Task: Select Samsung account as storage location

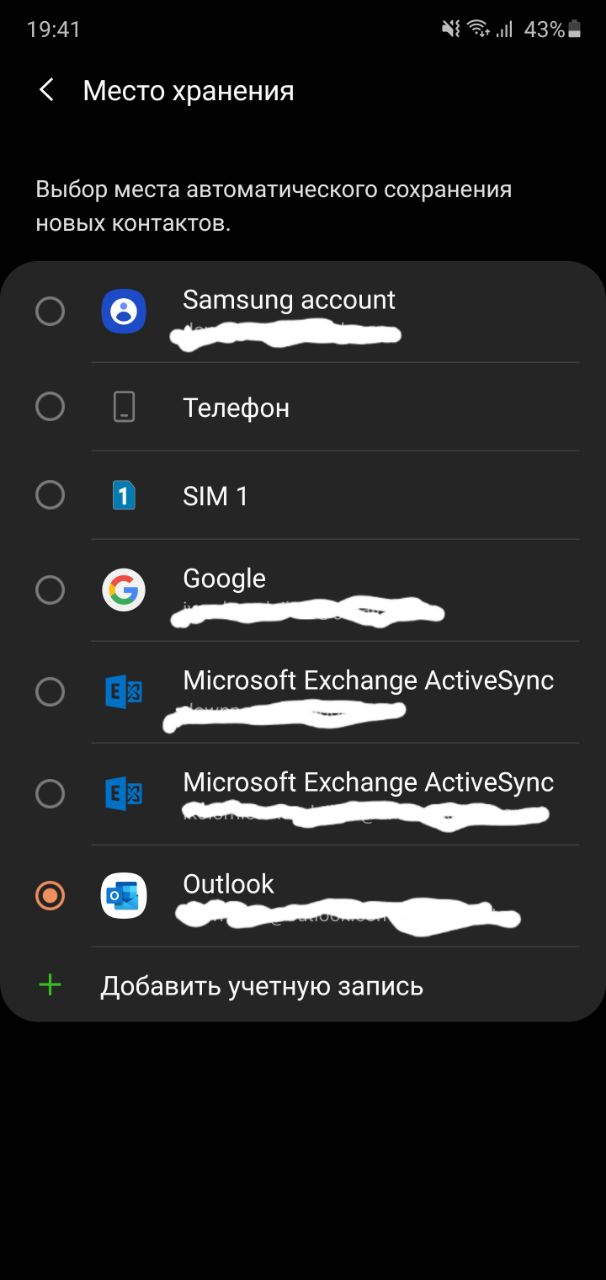Action: (x=303, y=312)
